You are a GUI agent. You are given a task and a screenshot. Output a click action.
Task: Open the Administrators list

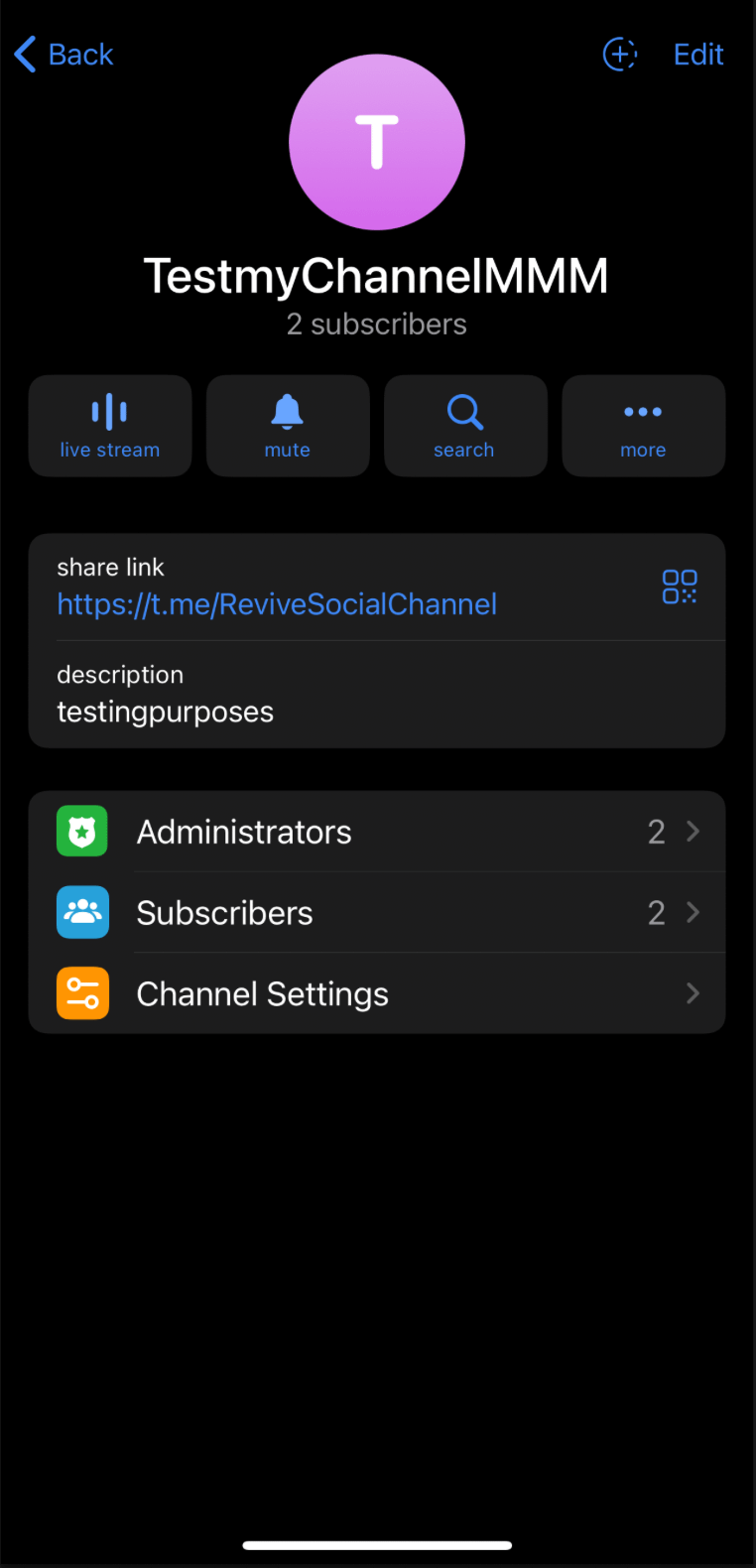[x=377, y=832]
